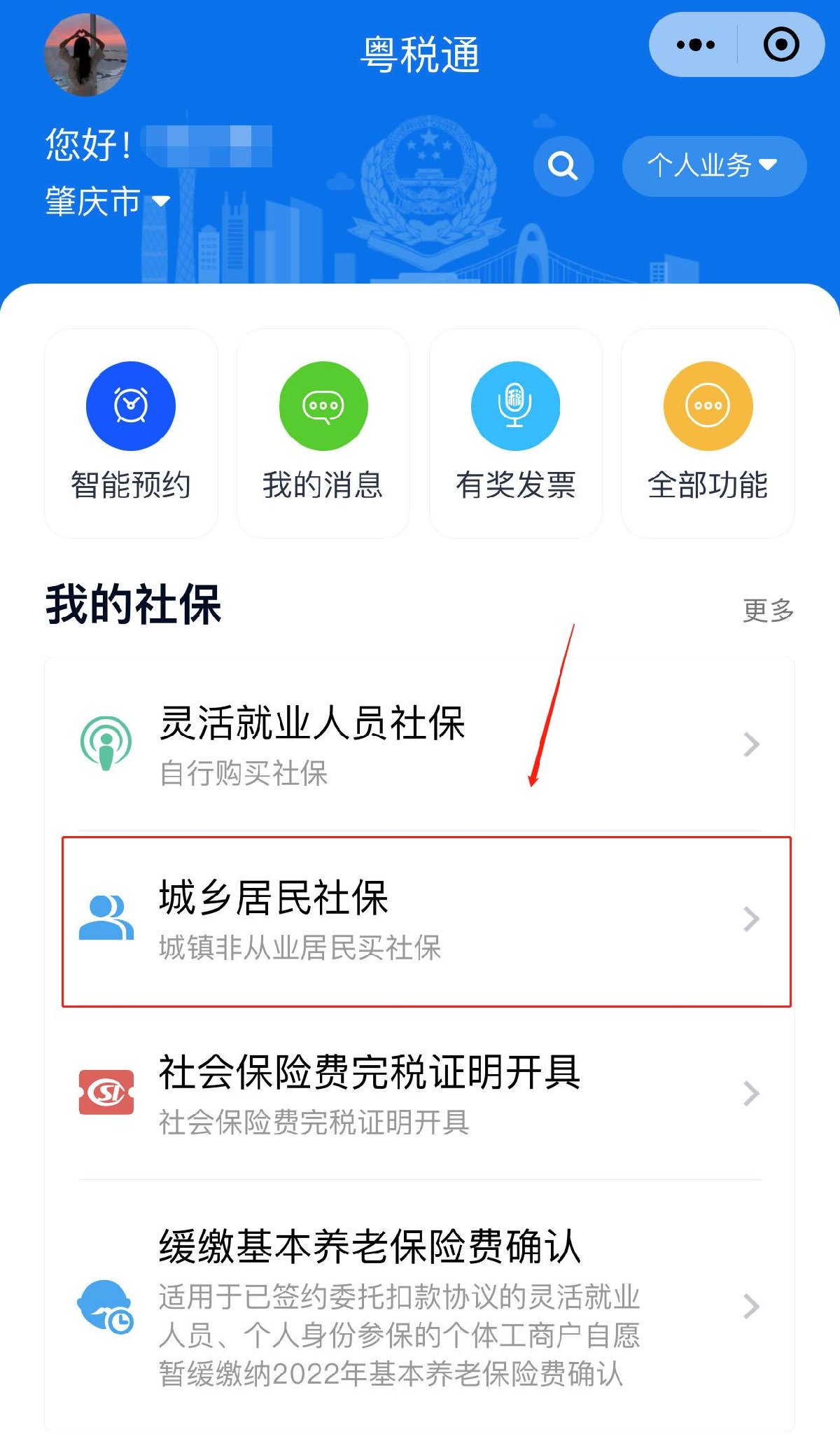Open 缓缴基本养老保险费确认
The width and height of the screenshot is (840, 1453).
[420, 1306]
